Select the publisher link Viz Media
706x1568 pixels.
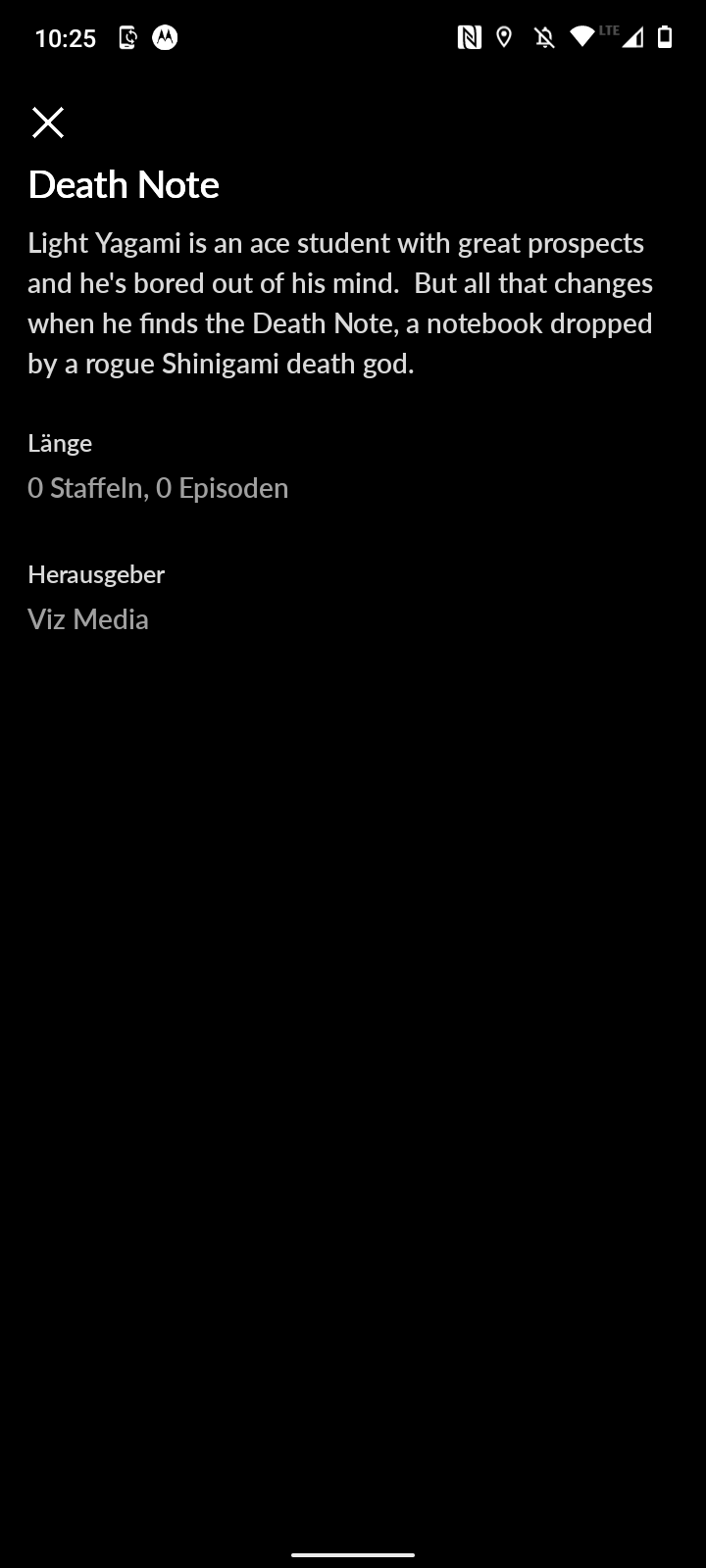coord(88,618)
